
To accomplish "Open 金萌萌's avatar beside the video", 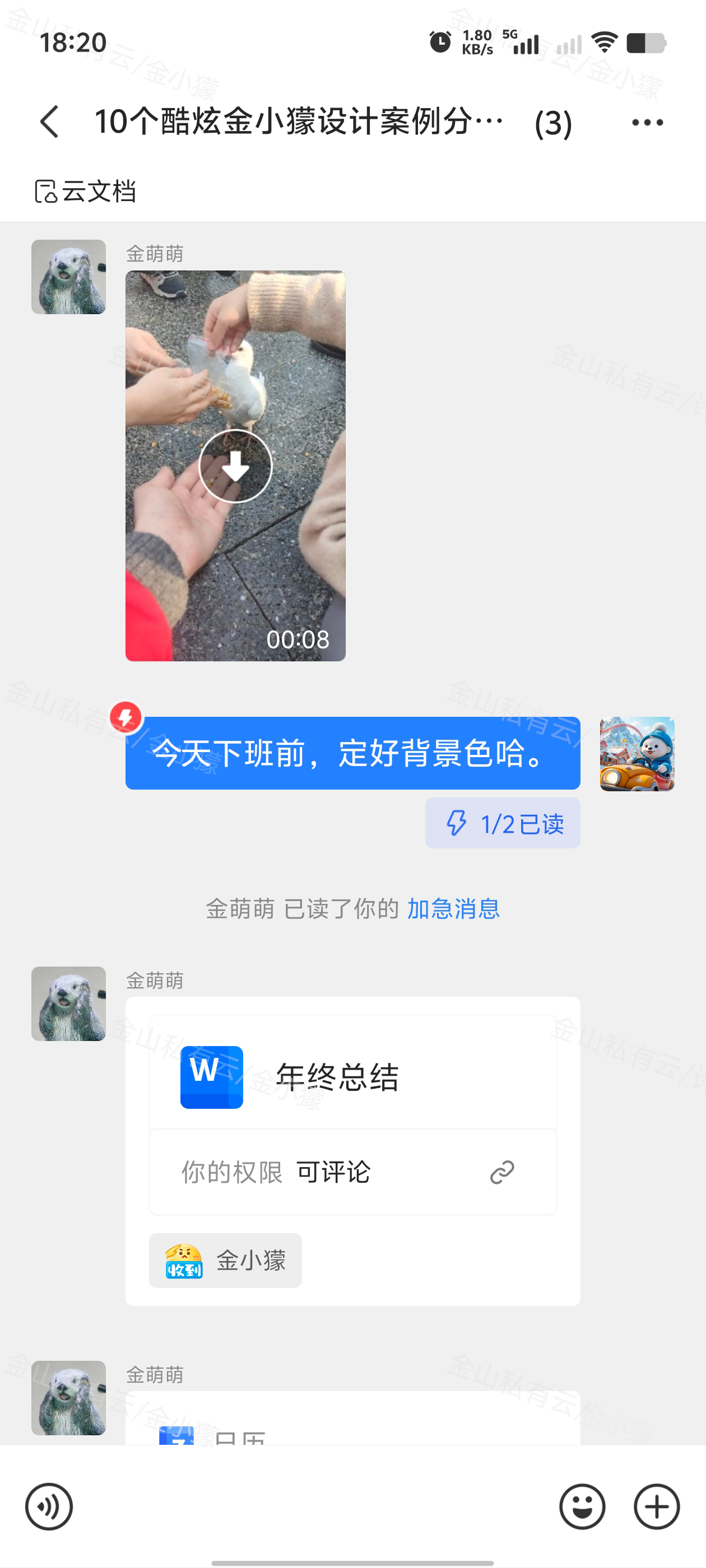I will coord(68,277).
